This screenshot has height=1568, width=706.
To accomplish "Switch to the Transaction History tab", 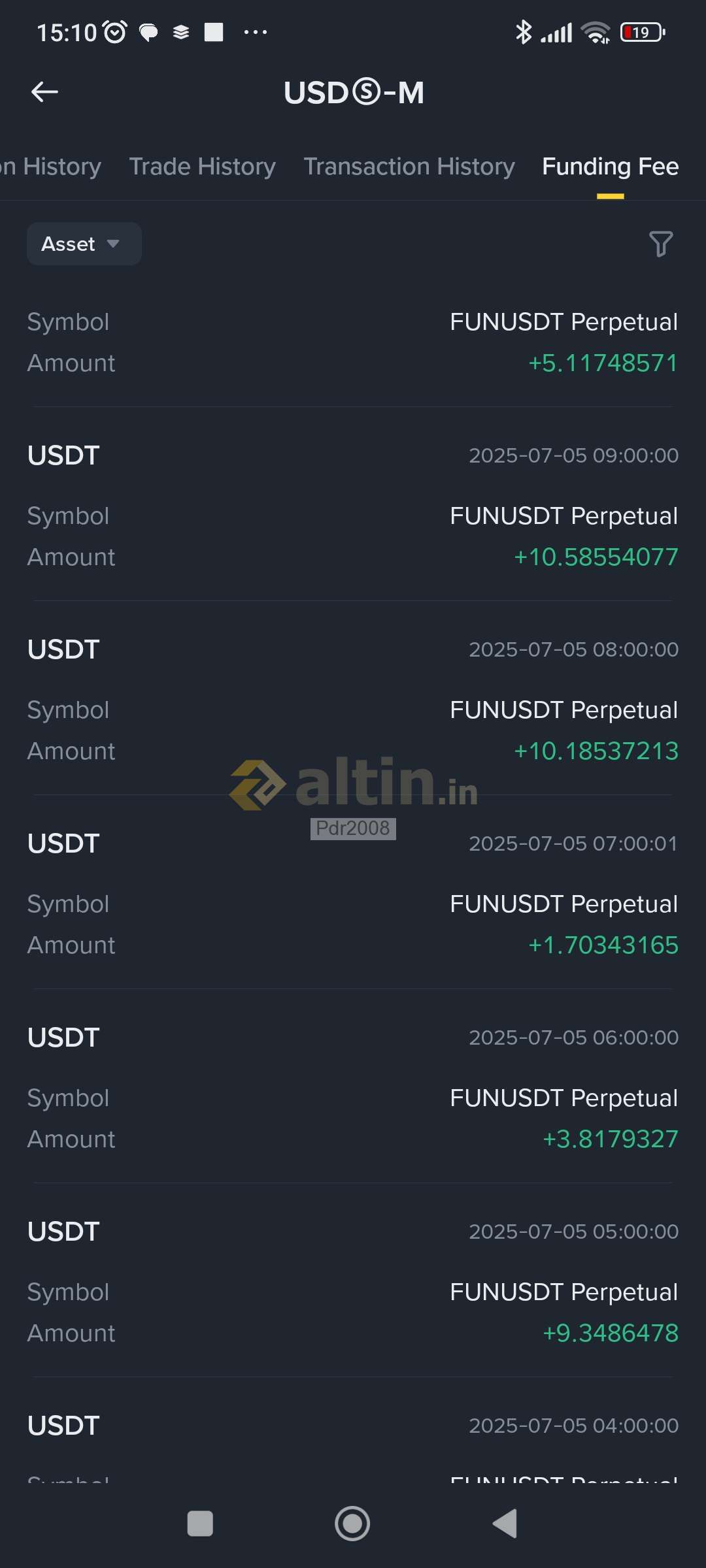I will click(409, 167).
